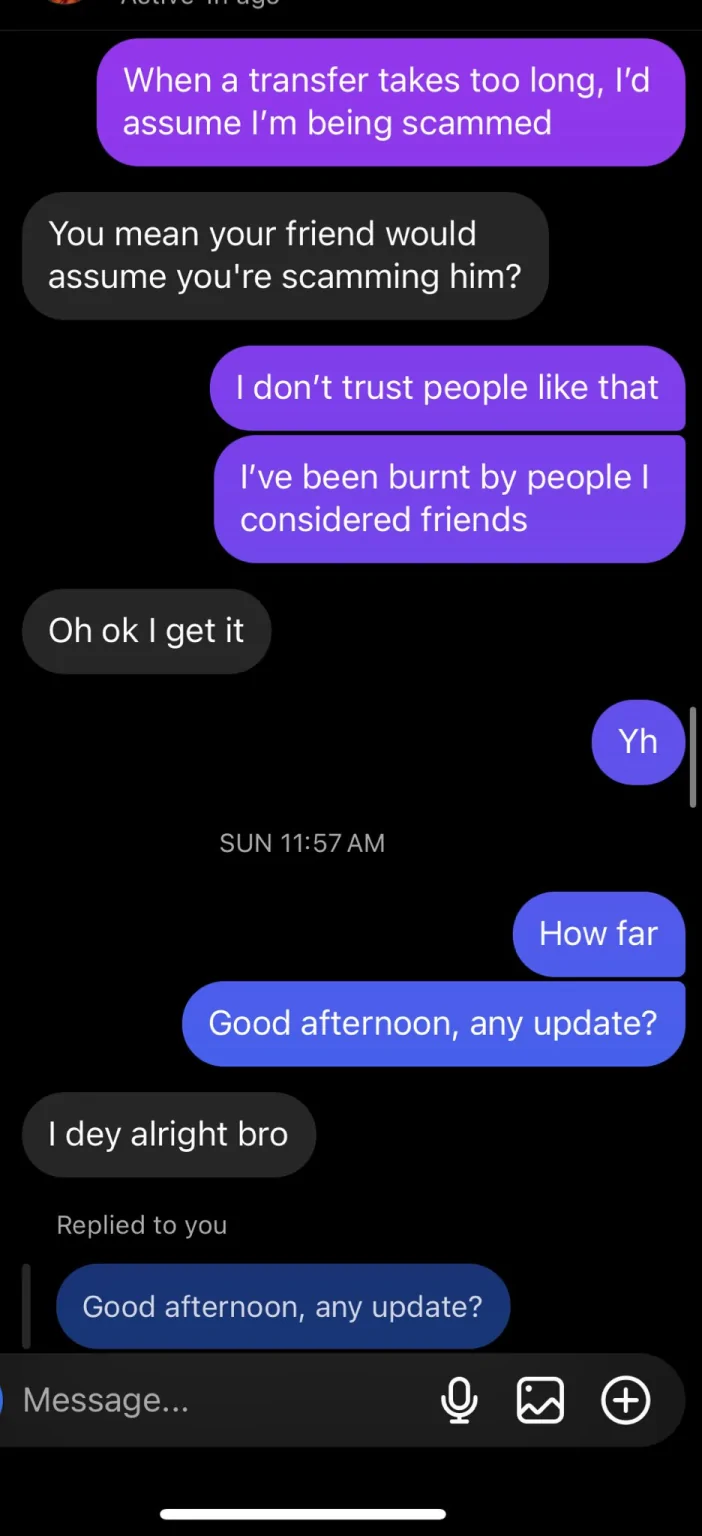Open the photo gallery picker icon

[540, 1400]
